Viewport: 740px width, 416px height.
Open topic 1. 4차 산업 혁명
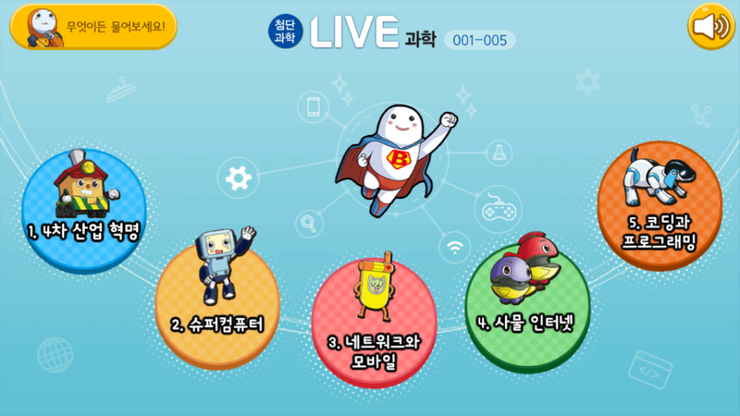click(x=84, y=211)
